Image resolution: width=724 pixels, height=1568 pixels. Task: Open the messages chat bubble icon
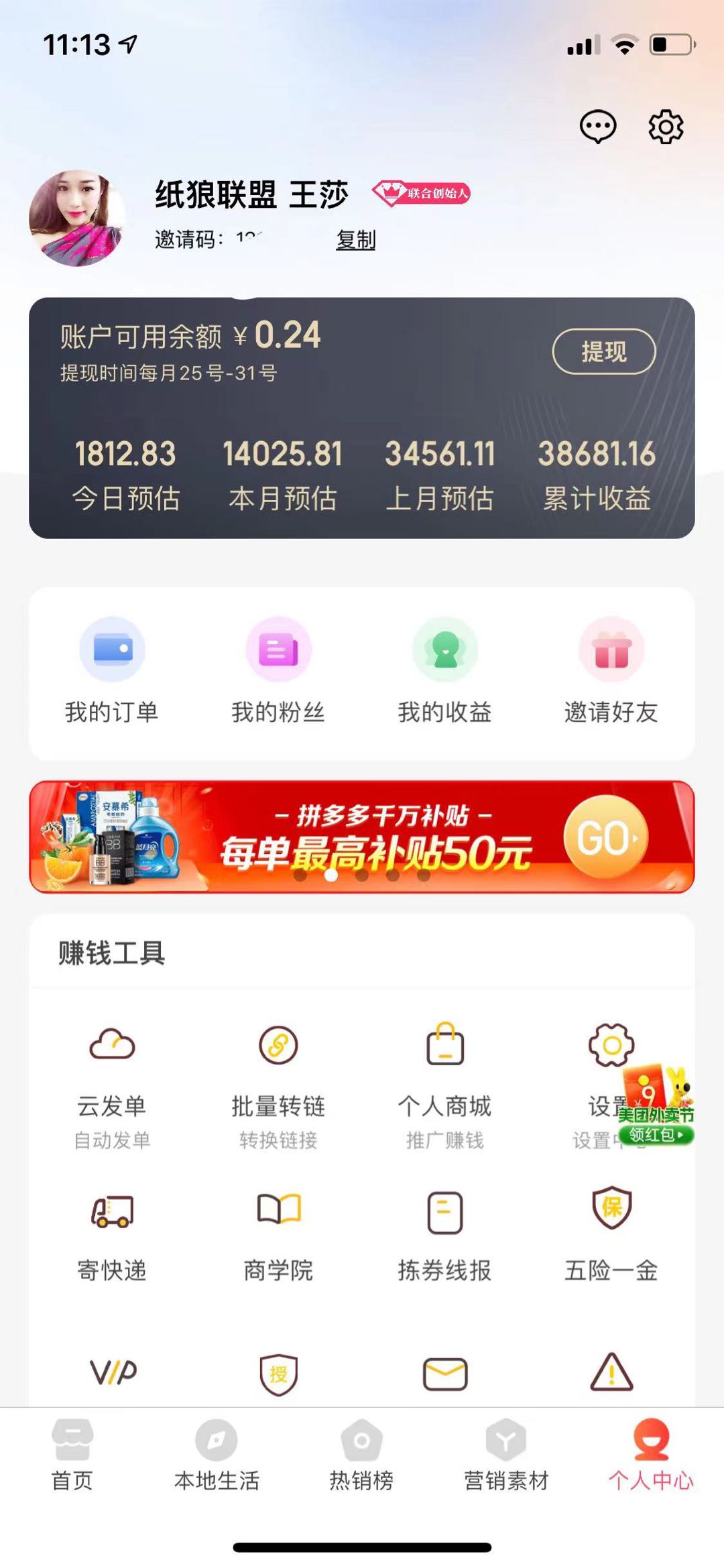click(x=597, y=126)
